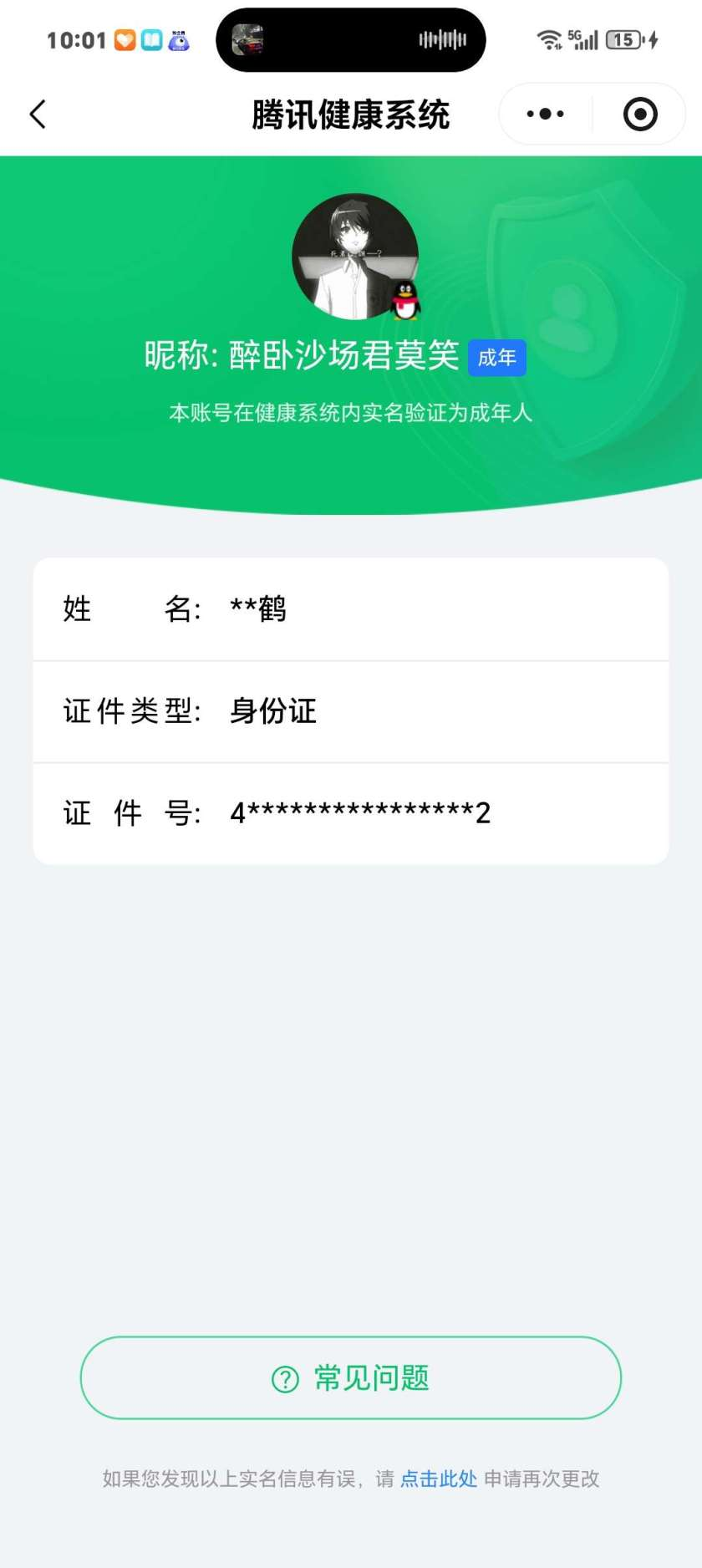Open the 常见问题 FAQ button

coord(350,1377)
